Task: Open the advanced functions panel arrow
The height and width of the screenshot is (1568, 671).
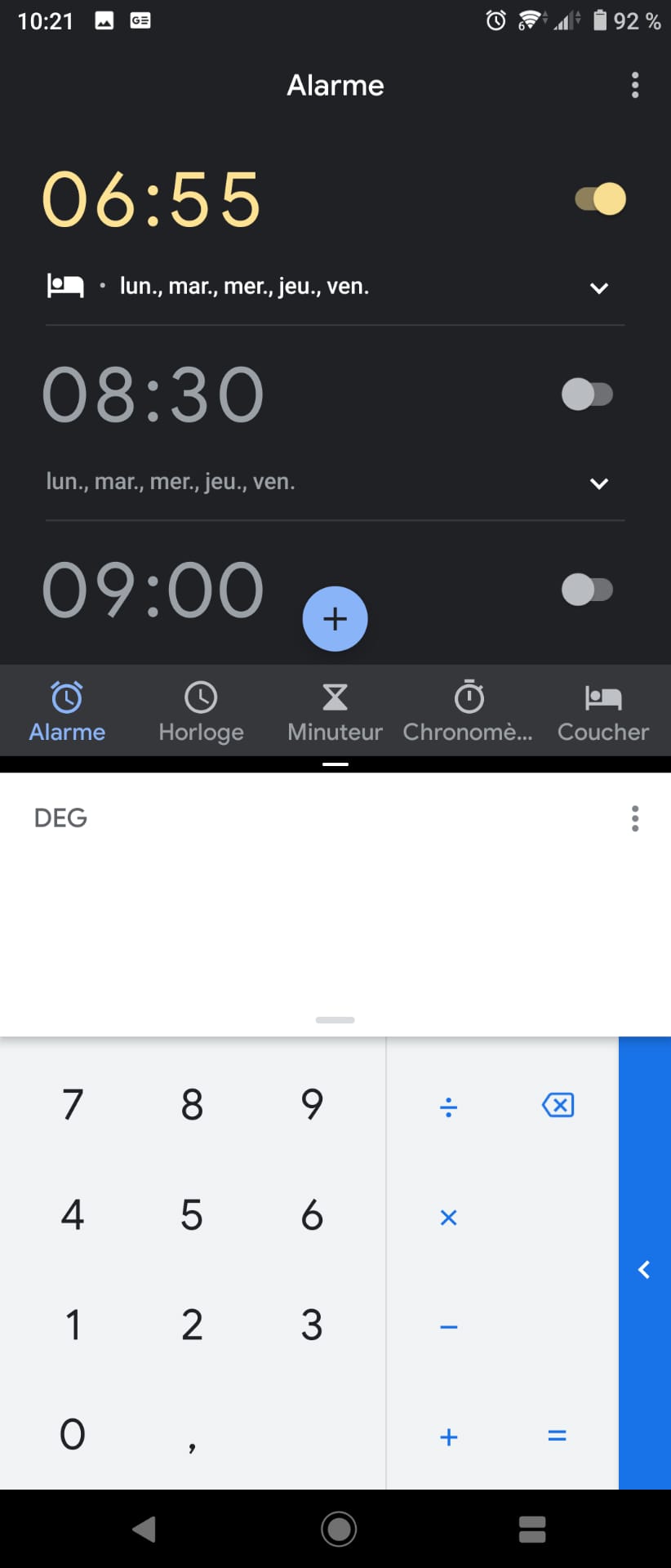Action: pos(644,1269)
